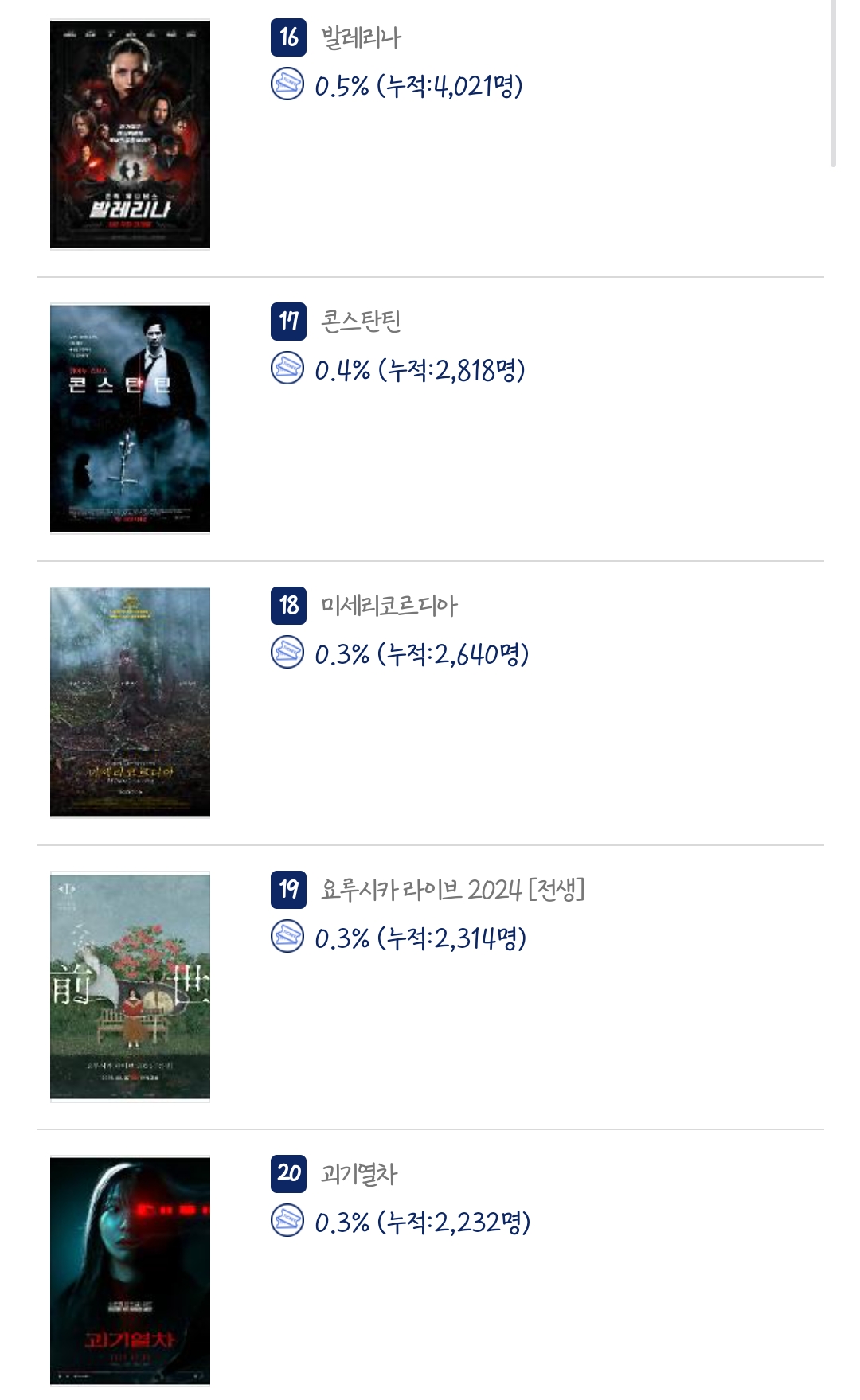Open the 미세리코르디아 movie poster
Viewport: 860px width, 1400px height.
point(130,702)
